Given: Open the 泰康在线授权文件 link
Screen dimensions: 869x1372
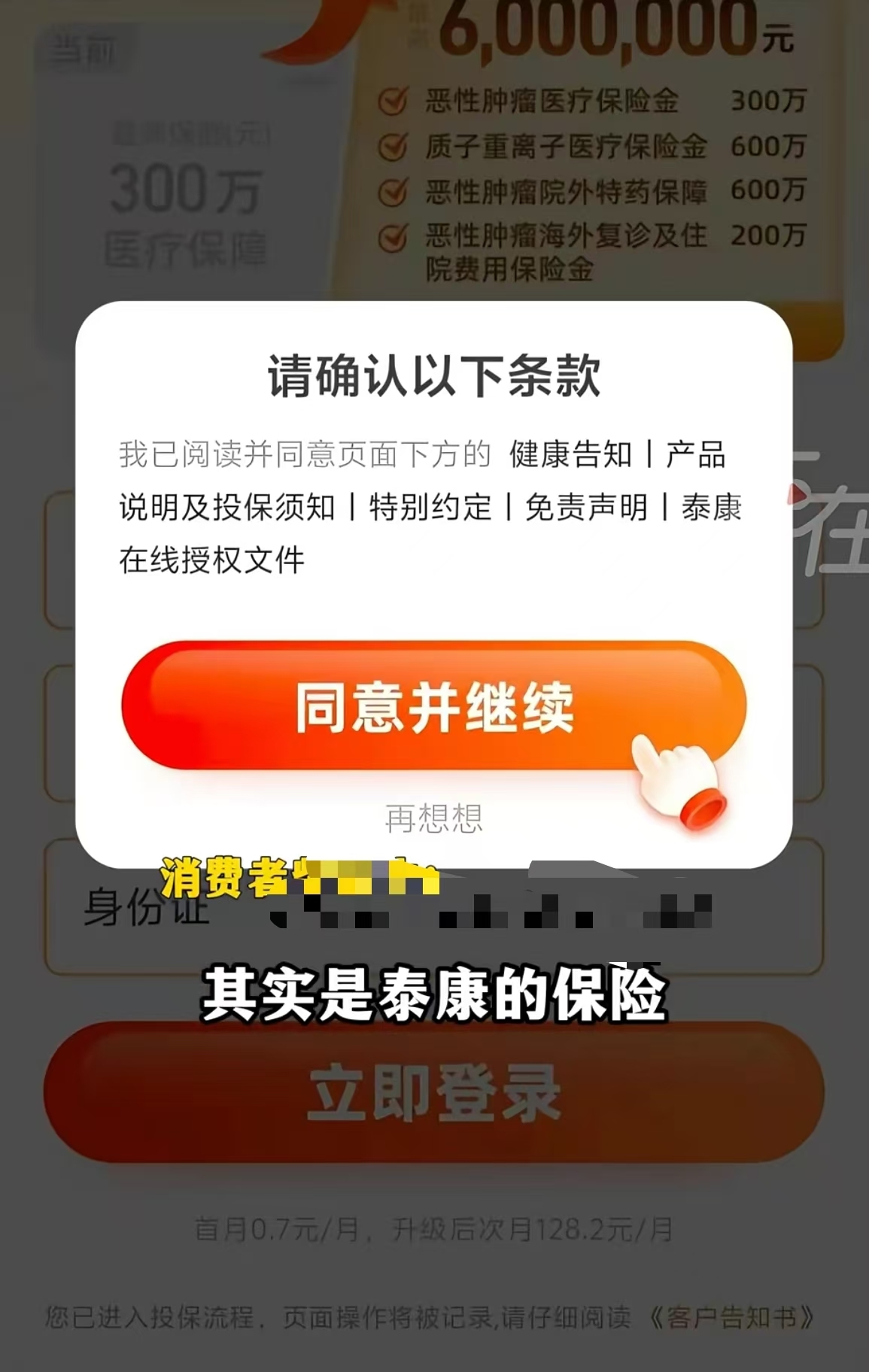Looking at the screenshot, I should (211, 560).
